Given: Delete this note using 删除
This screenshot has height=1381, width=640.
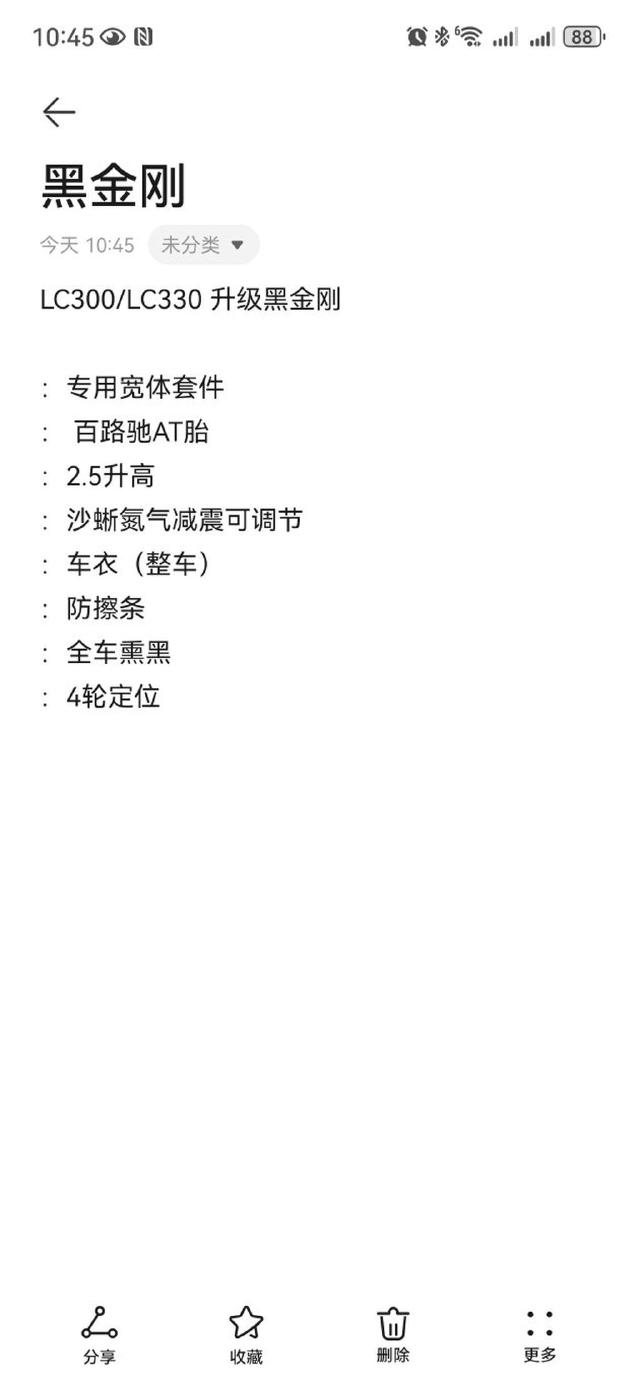Looking at the screenshot, I should pyautogui.click(x=393, y=1335).
